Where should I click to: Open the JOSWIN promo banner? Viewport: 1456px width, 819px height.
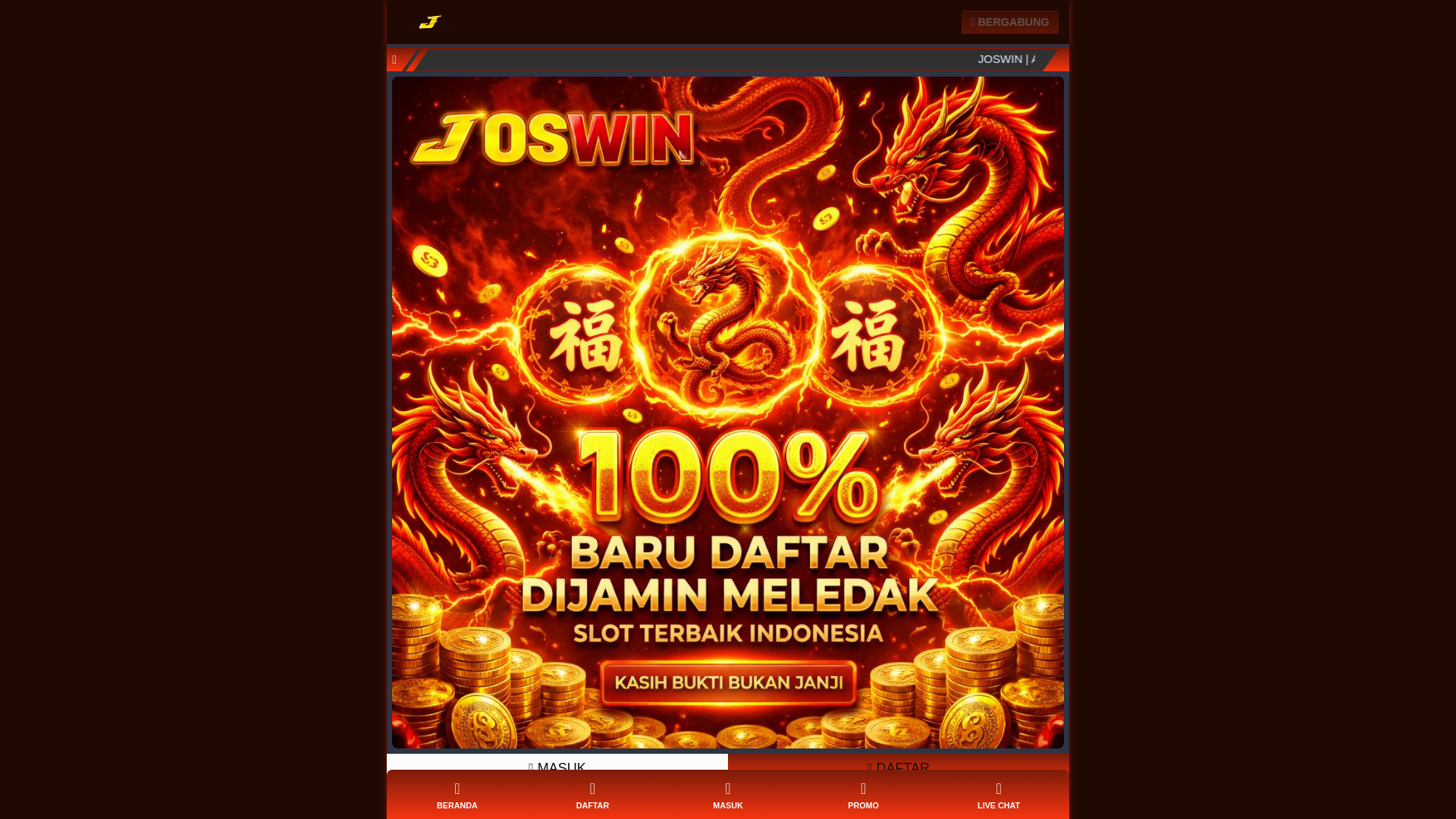(727, 412)
